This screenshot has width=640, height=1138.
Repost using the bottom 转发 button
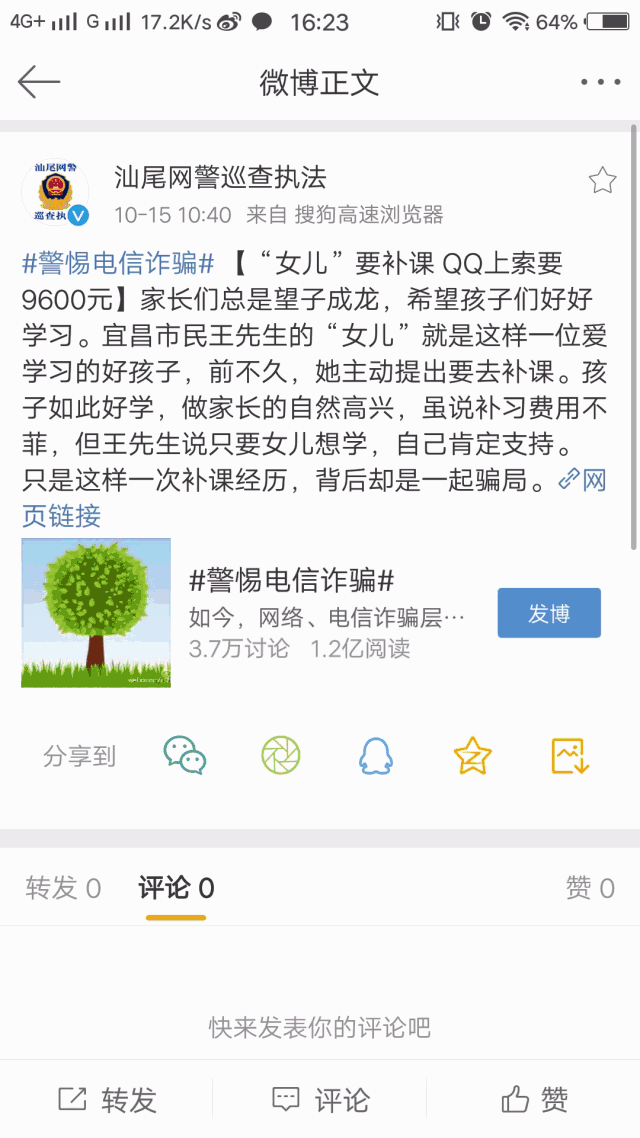pyautogui.click(x=108, y=1100)
